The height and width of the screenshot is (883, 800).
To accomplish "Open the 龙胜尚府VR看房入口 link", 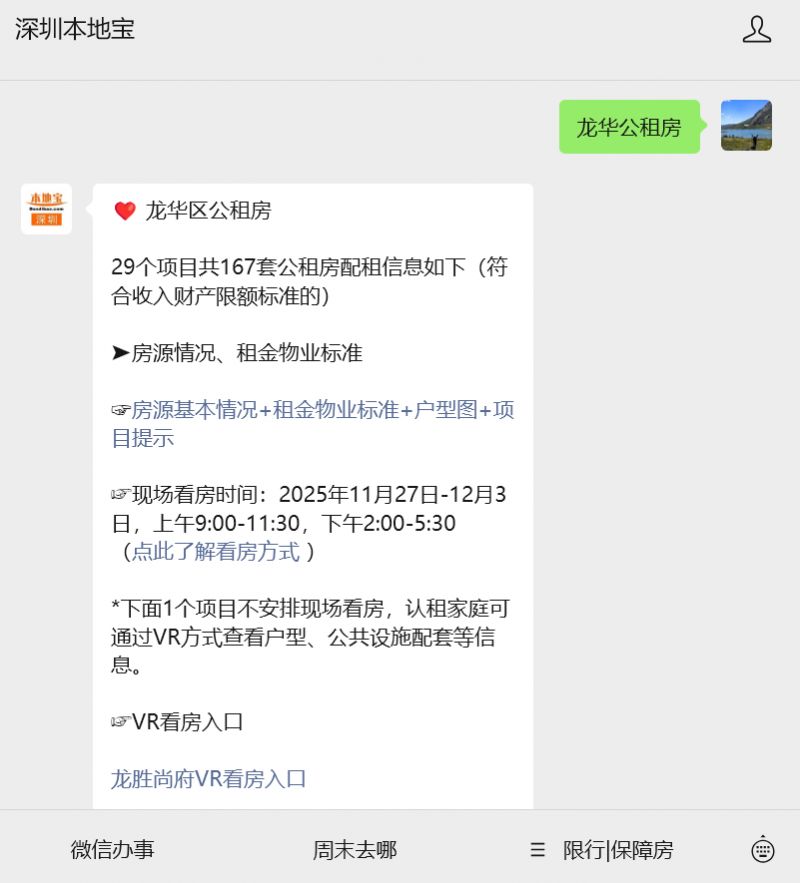I will [x=208, y=779].
